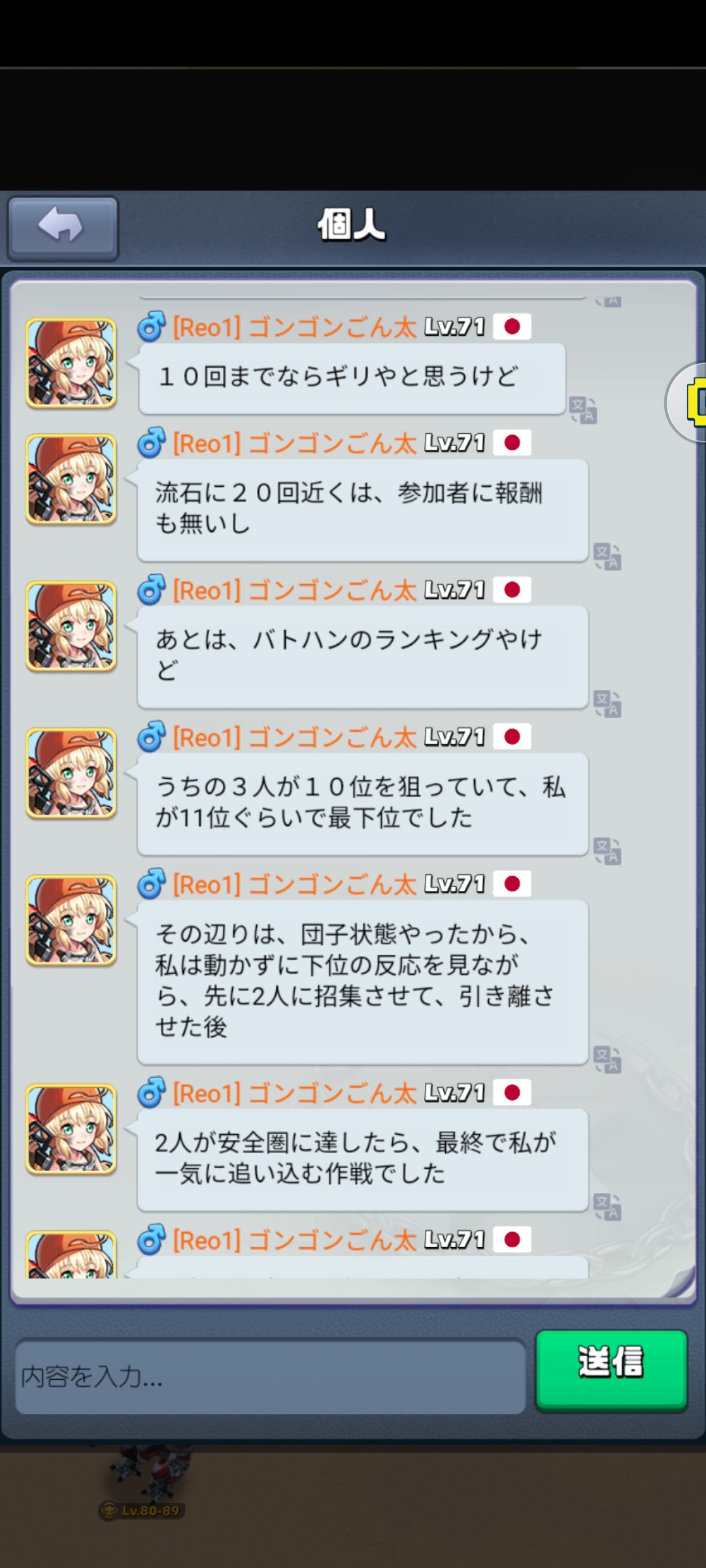Translate the message about 11位で最下位
The width and height of the screenshot is (706, 1568).
[x=607, y=851]
